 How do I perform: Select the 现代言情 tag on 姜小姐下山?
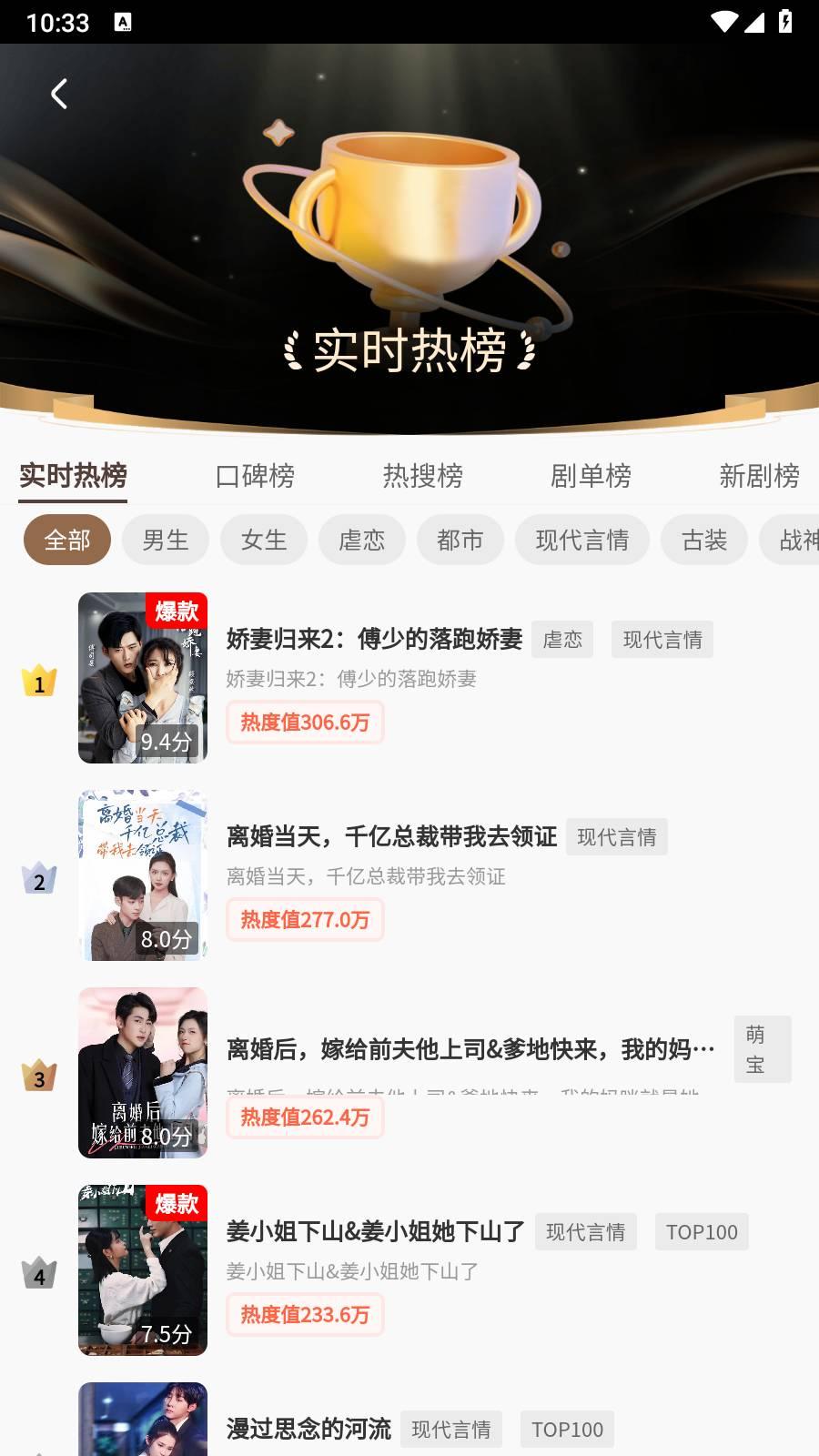point(585,1231)
